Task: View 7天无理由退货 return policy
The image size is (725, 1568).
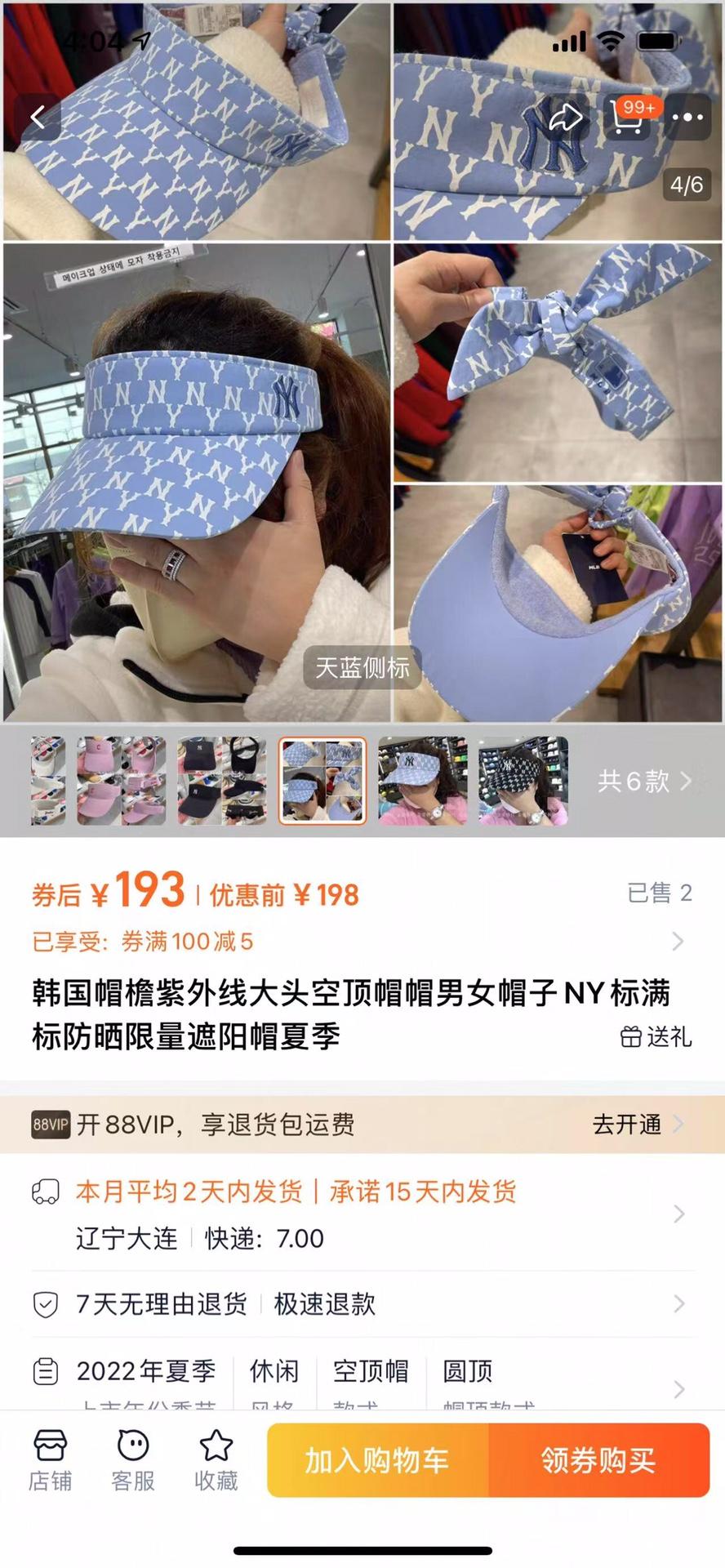Action: tap(359, 1304)
